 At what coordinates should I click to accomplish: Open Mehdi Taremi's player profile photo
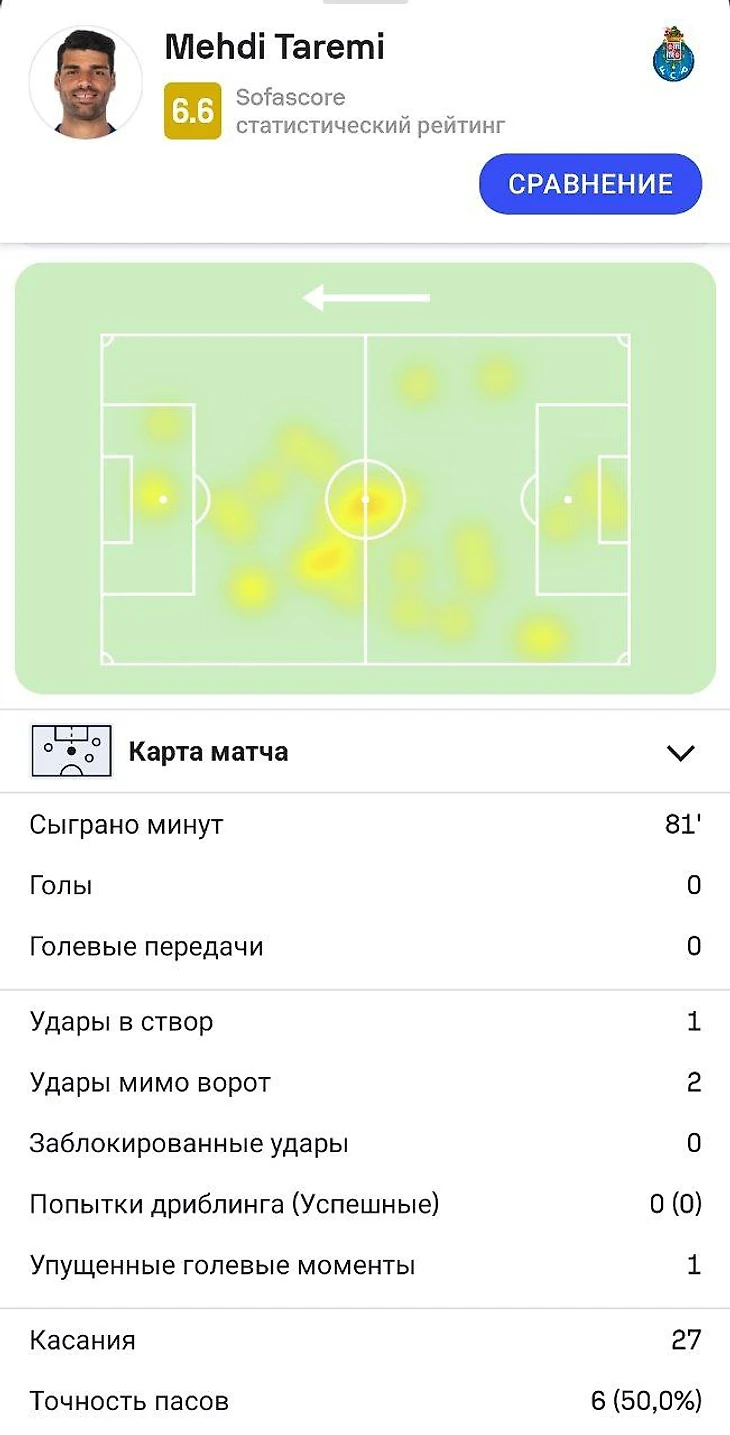pyautogui.click(x=85, y=82)
